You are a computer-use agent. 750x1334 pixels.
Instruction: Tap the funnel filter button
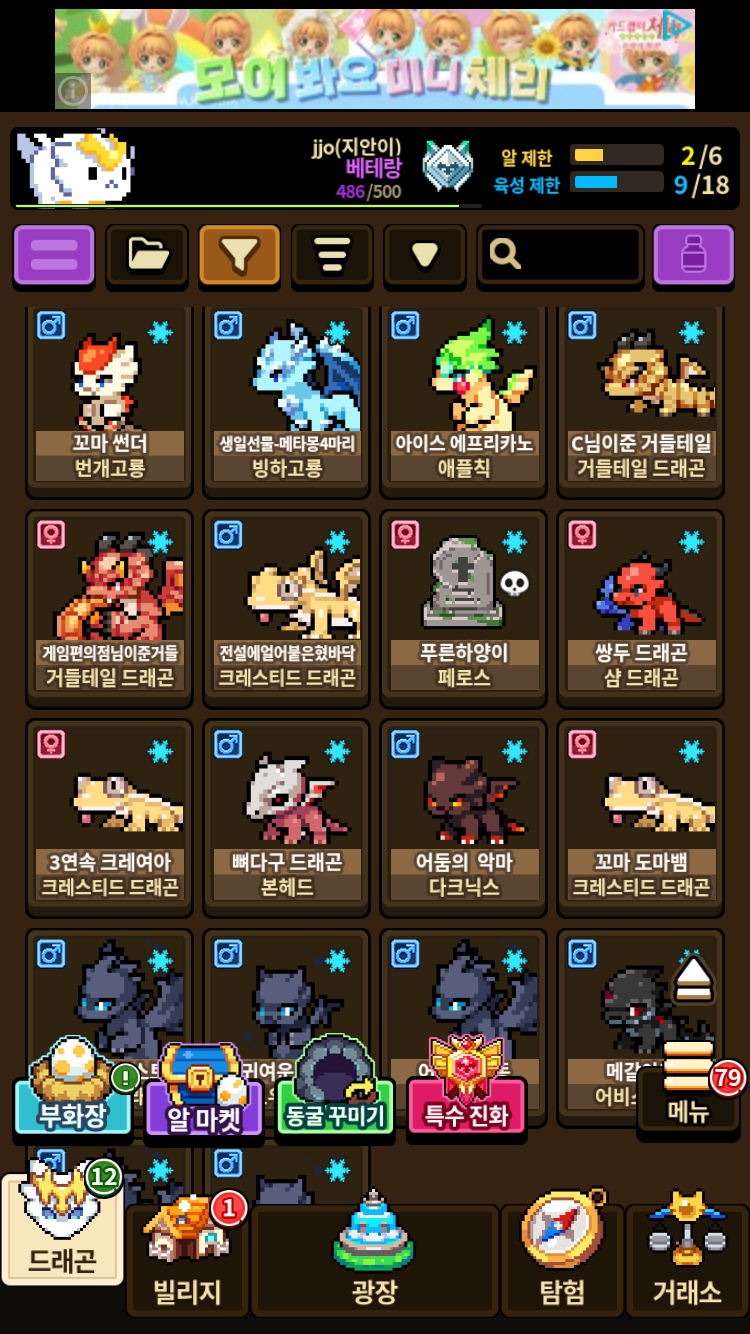pos(239,255)
